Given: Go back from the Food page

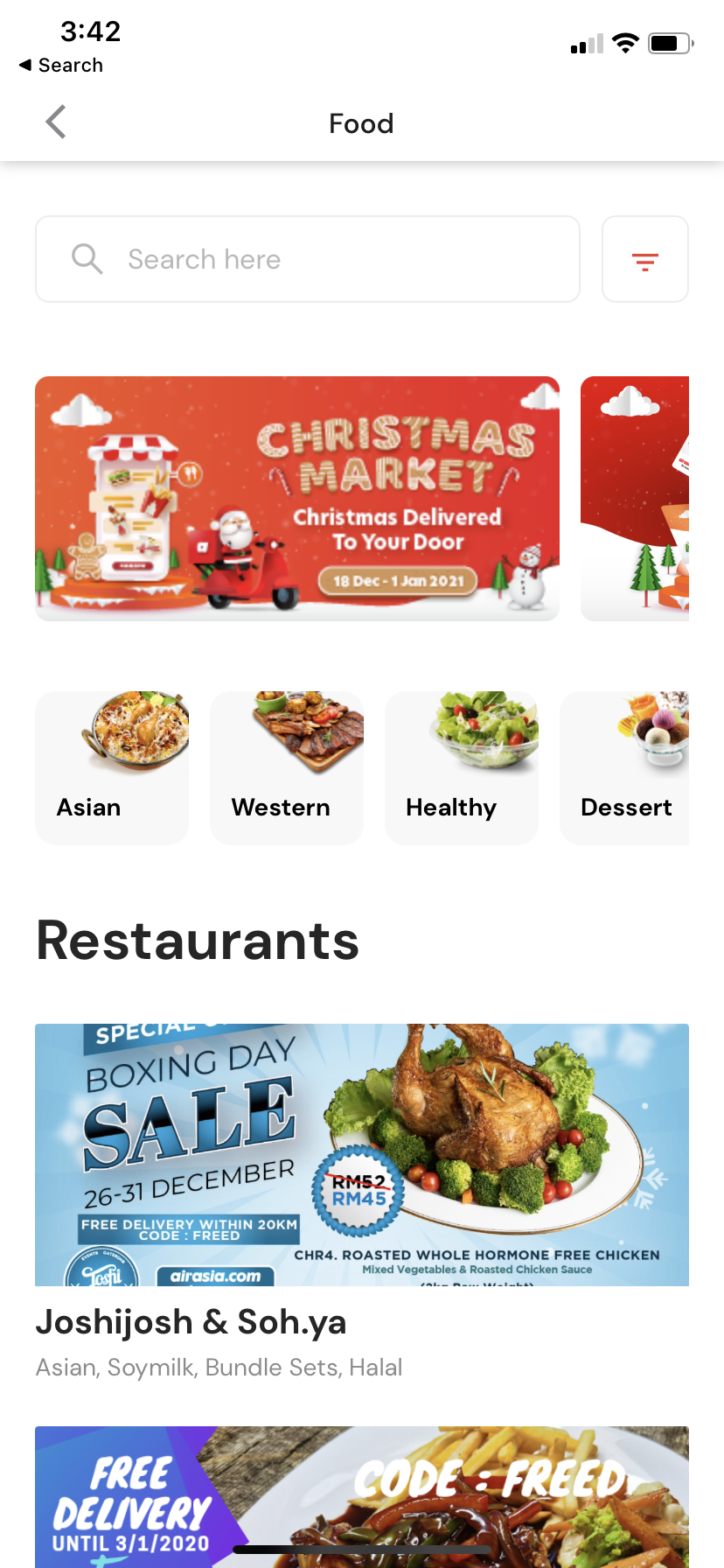Looking at the screenshot, I should pyautogui.click(x=56, y=122).
